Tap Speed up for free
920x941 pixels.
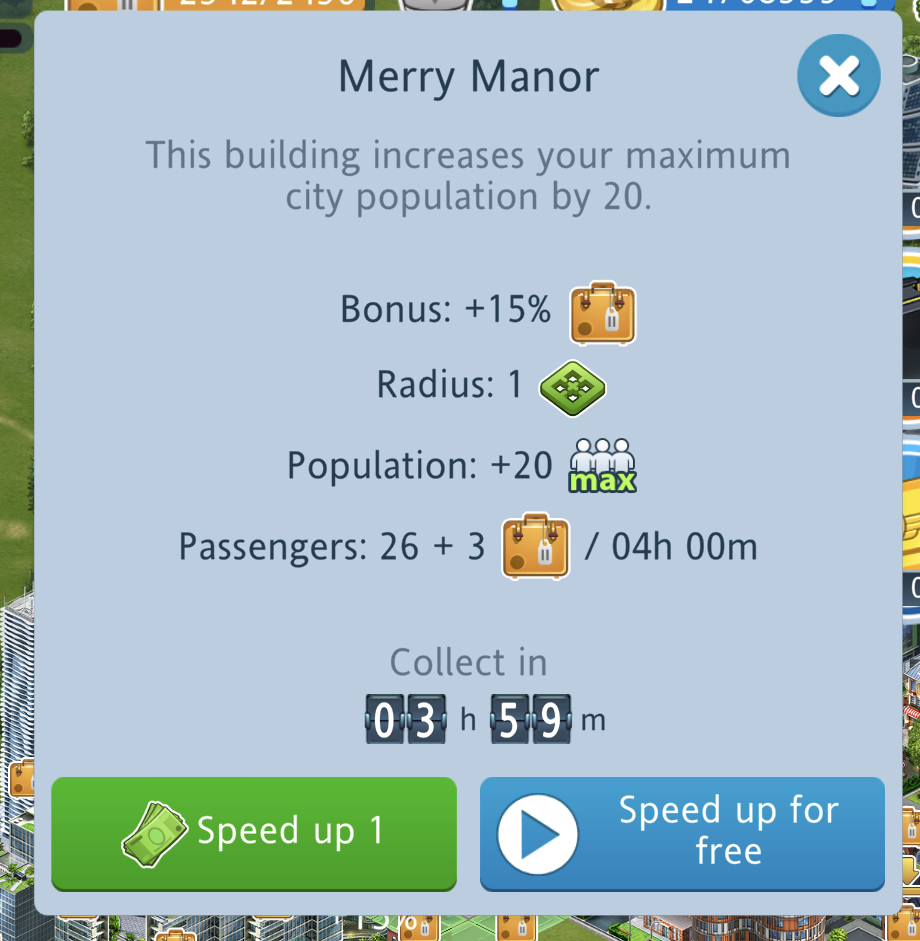click(x=682, y=833)
